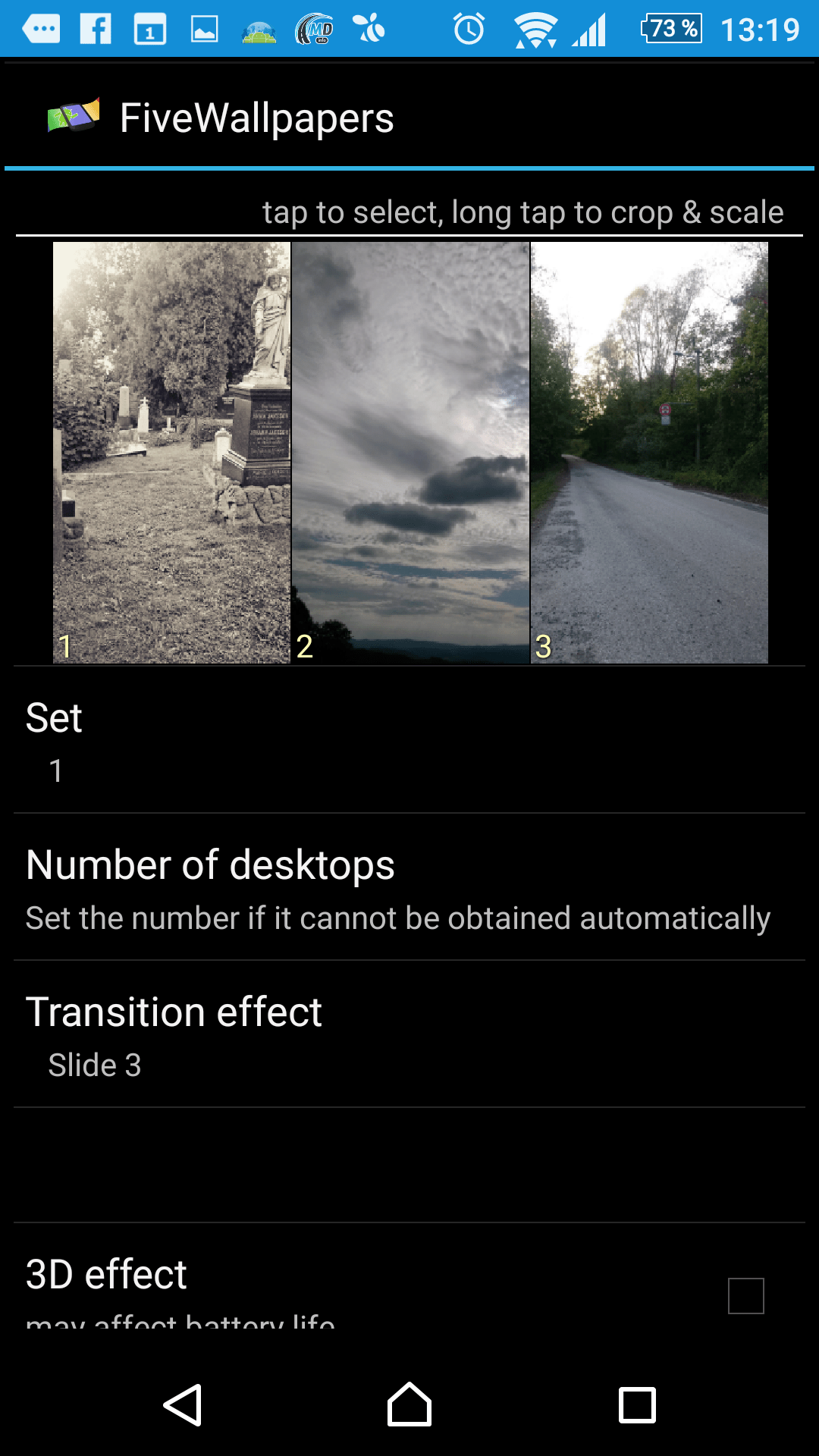The width and height of the screenshot is (819, 1456).
Task: Select wallpaper thumbnail number 3
Action: [x=649, y=453]
